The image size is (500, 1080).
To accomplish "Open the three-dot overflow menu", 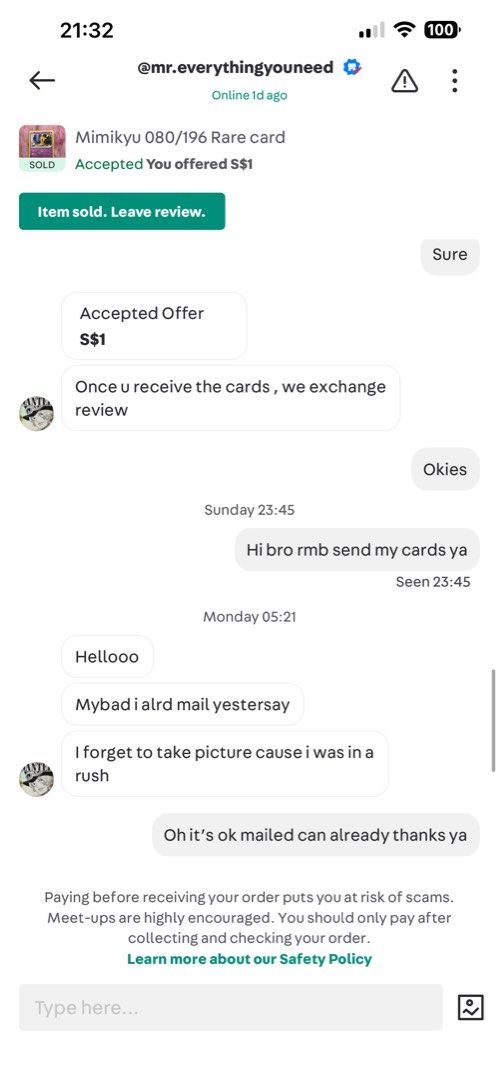I will point(455,81).
